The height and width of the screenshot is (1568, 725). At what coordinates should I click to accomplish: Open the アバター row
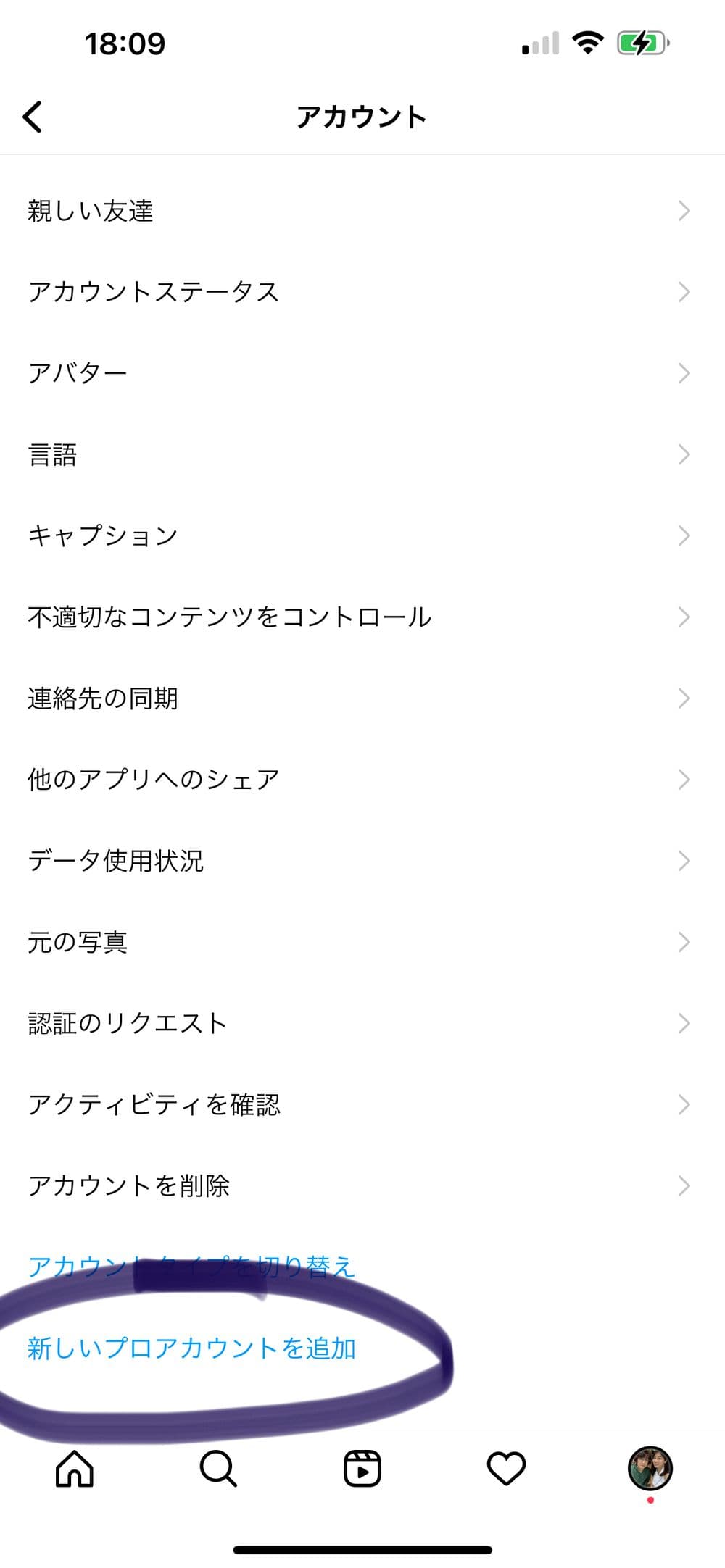78,373
